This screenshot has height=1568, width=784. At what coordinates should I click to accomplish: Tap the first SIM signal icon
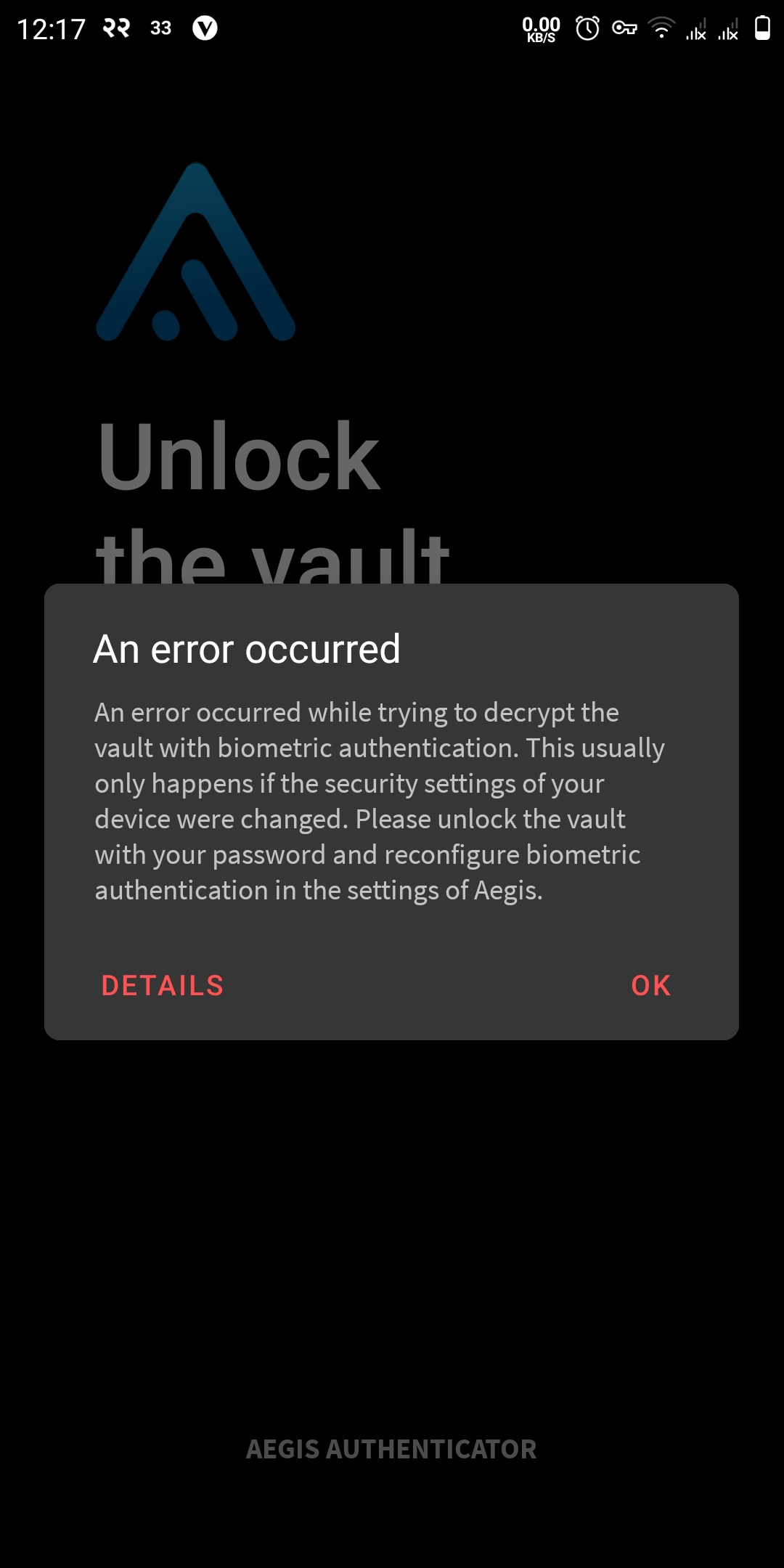(695, 29)
